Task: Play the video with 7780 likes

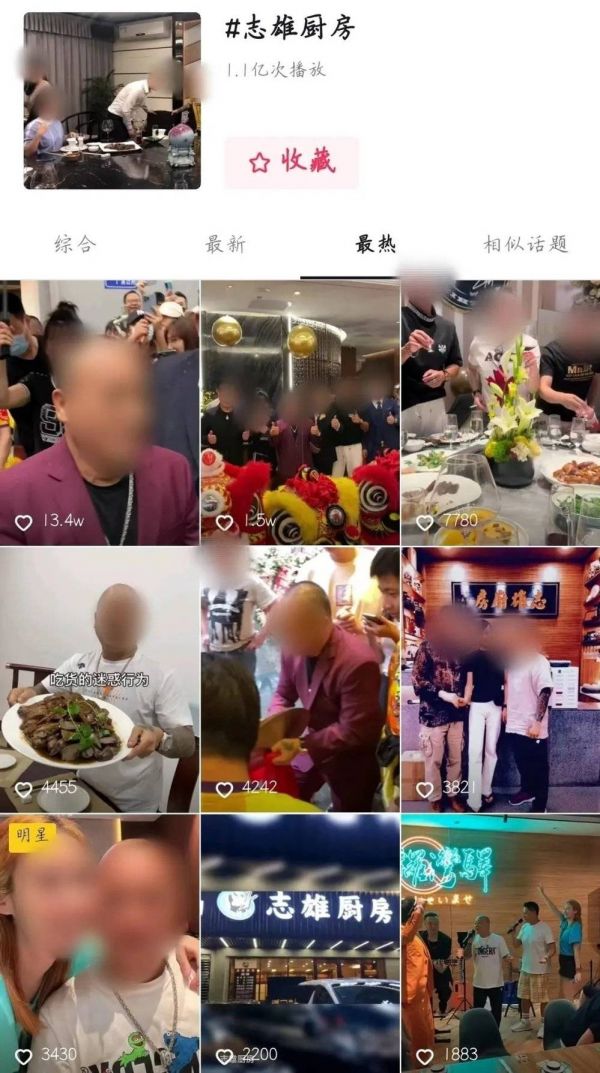Action: (500, 412)
